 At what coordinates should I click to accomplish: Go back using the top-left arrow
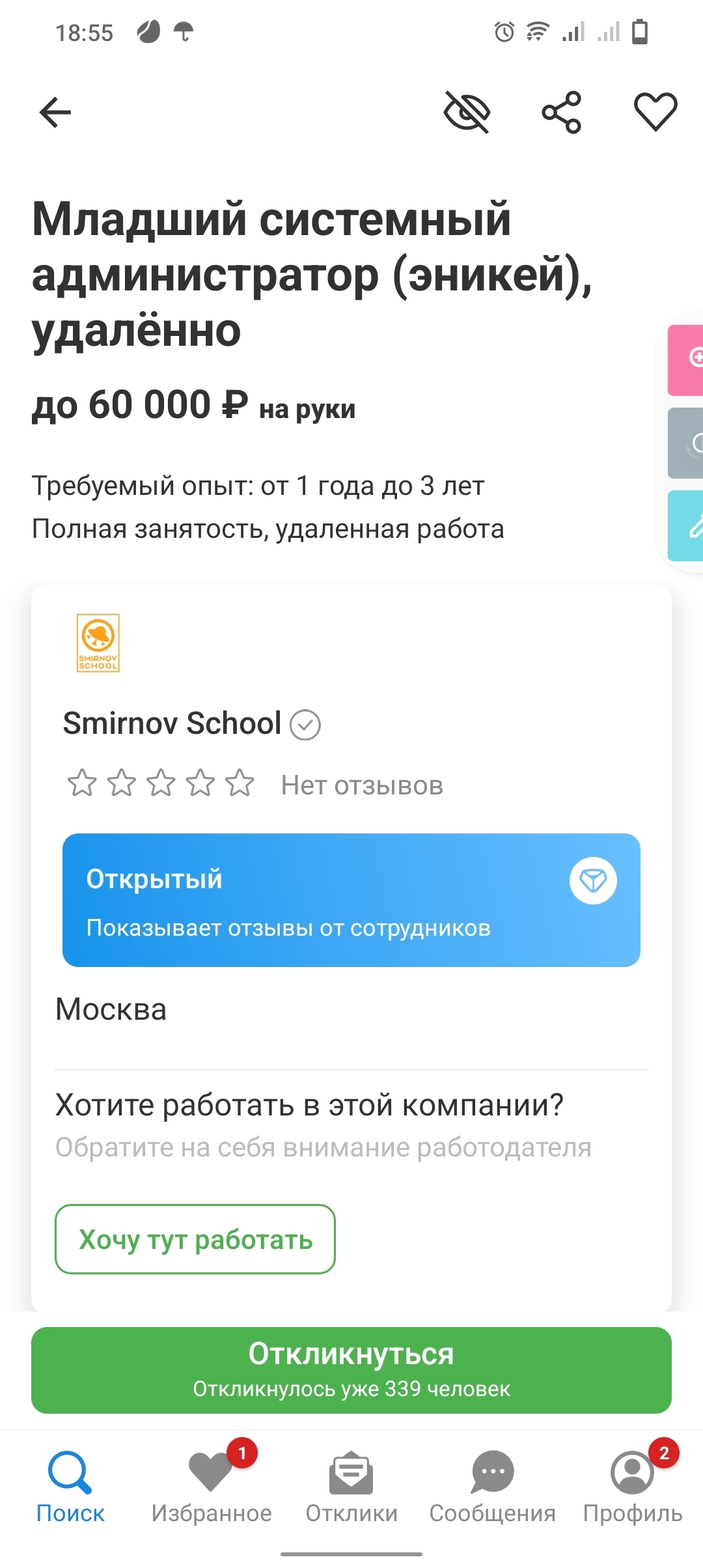click(x=55, y=112)
